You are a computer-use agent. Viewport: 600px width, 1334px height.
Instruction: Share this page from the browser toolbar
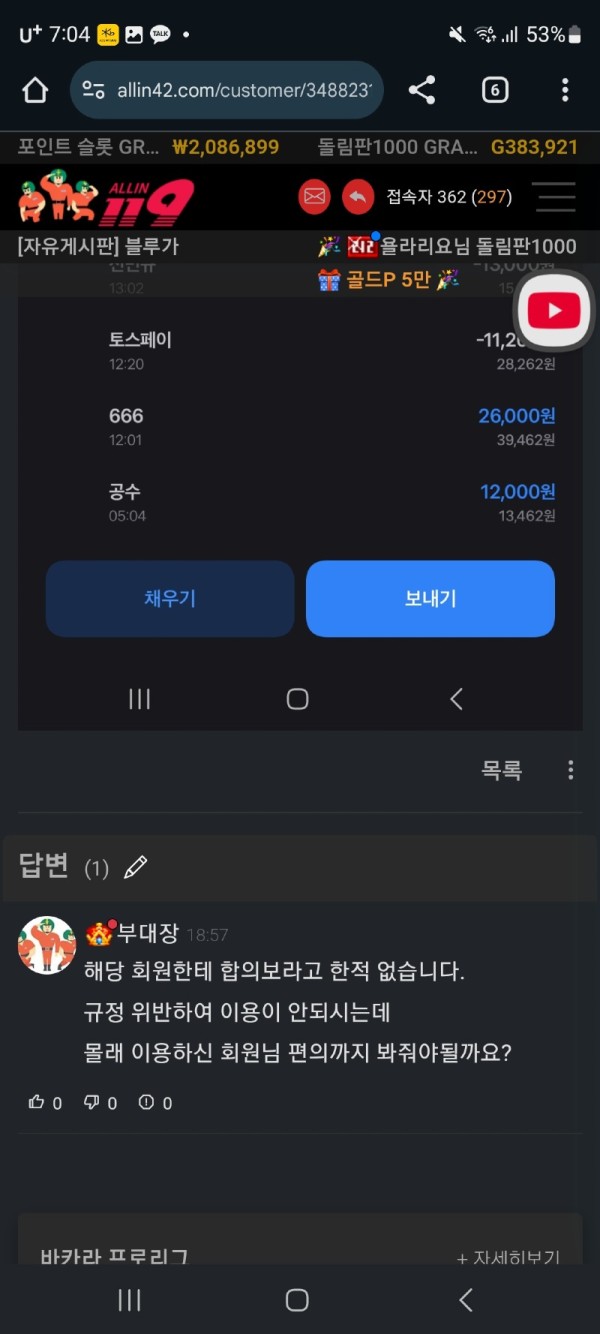tap(422, 91)
